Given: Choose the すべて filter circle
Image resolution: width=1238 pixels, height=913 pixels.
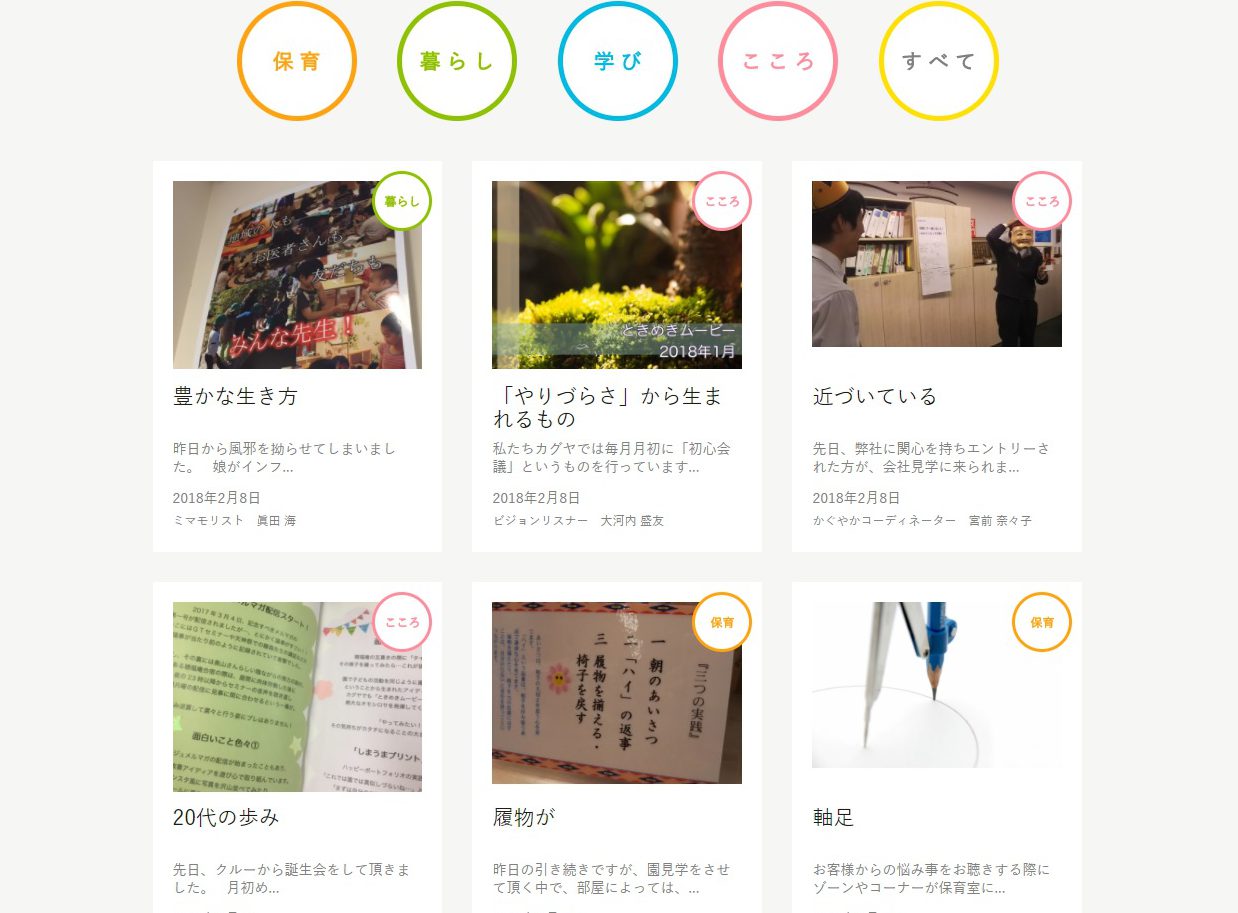Looking at the screenshot, I should coord(938,61).
